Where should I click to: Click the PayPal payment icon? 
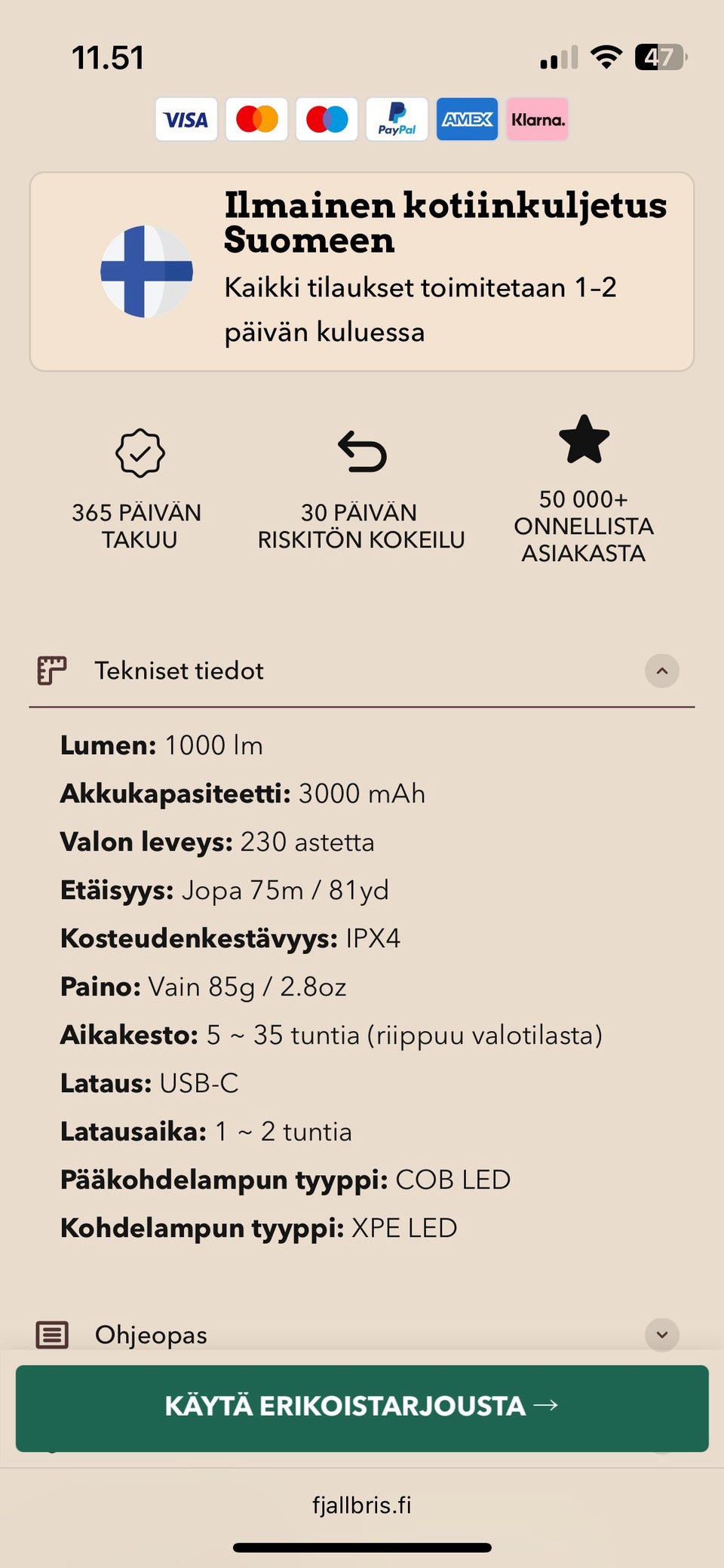click(397, 118)
